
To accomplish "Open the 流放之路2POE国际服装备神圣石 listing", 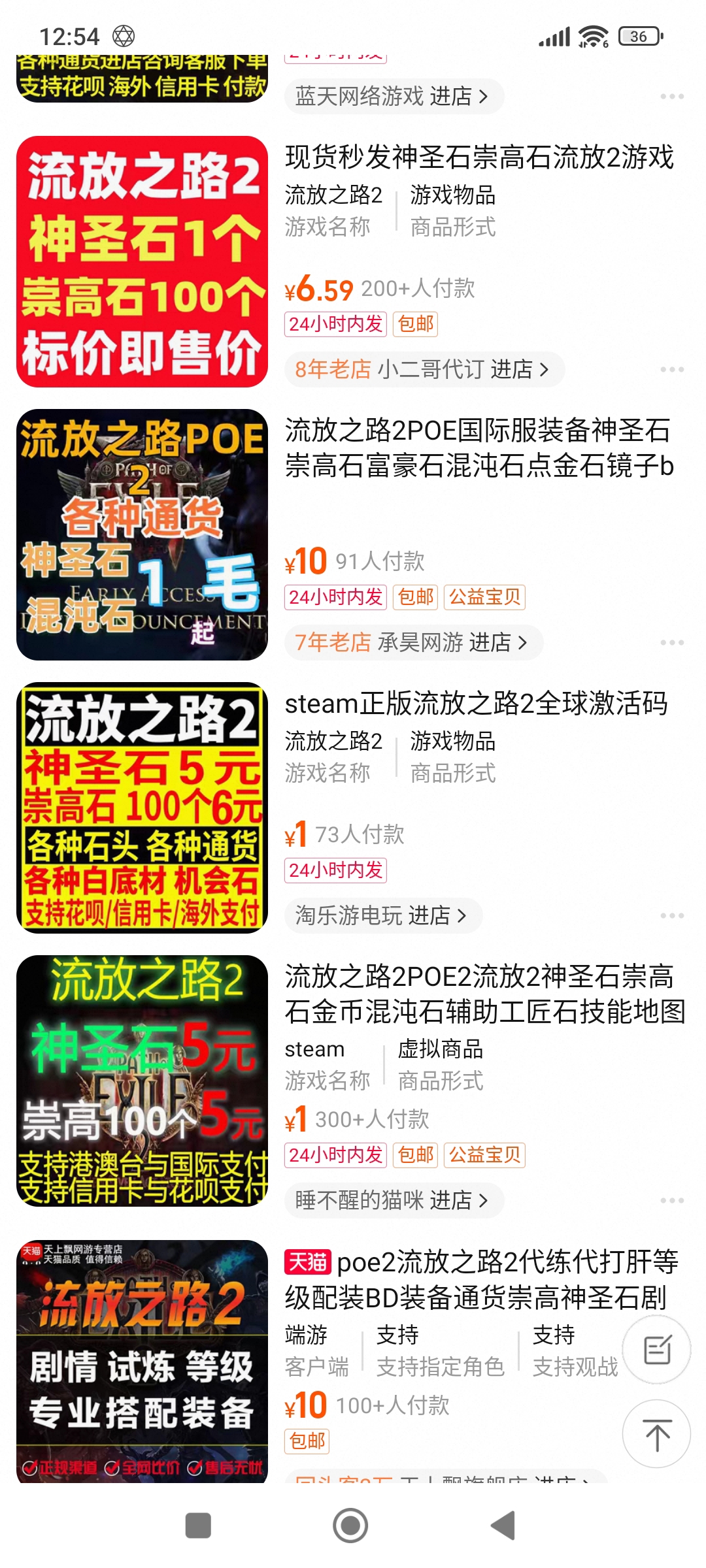I will point(479,448).
